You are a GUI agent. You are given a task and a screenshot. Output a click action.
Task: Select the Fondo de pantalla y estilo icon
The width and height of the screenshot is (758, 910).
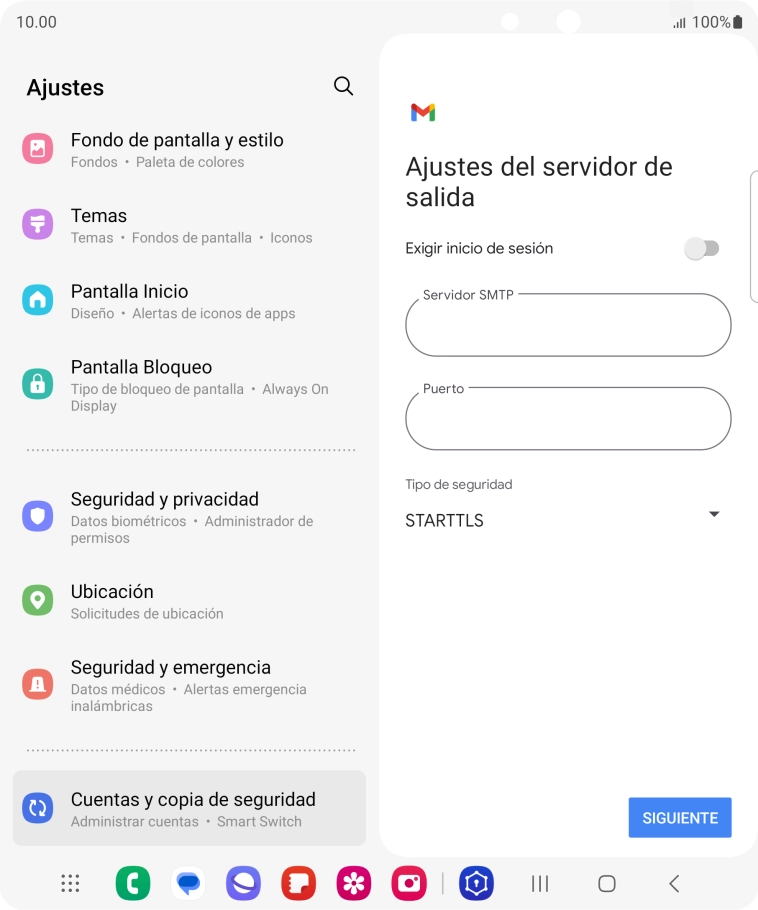[x=37, y=148]
